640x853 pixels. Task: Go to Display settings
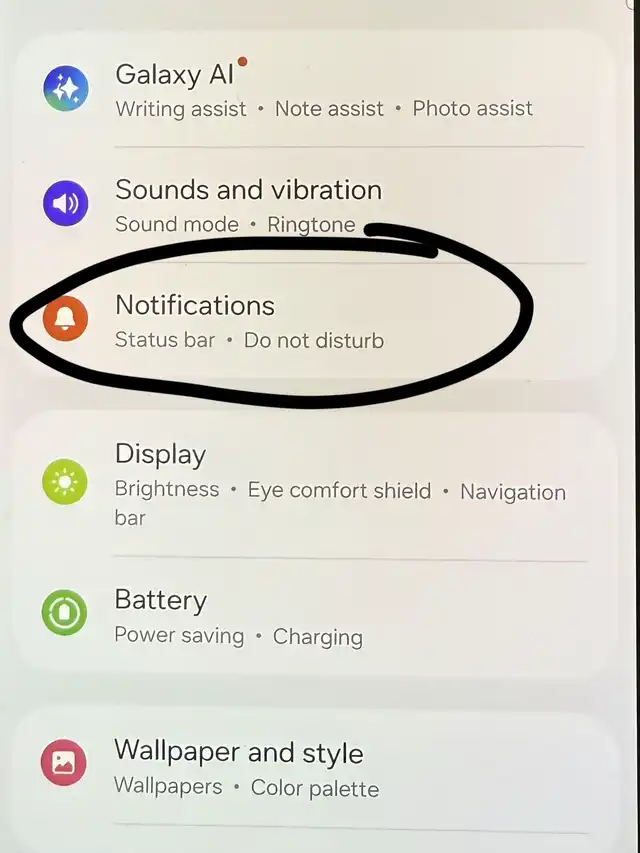(x=300, y=486)
